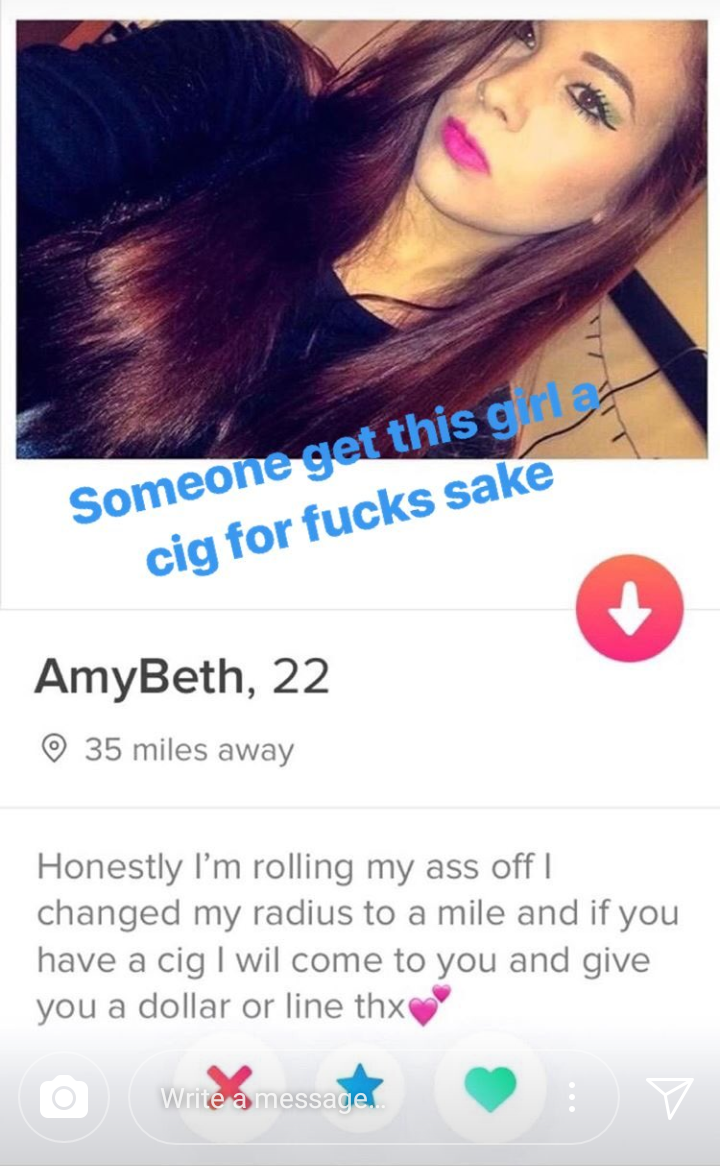Open the camera icon
Screen dimensions: 720x1166
[x=63, y=1097]
